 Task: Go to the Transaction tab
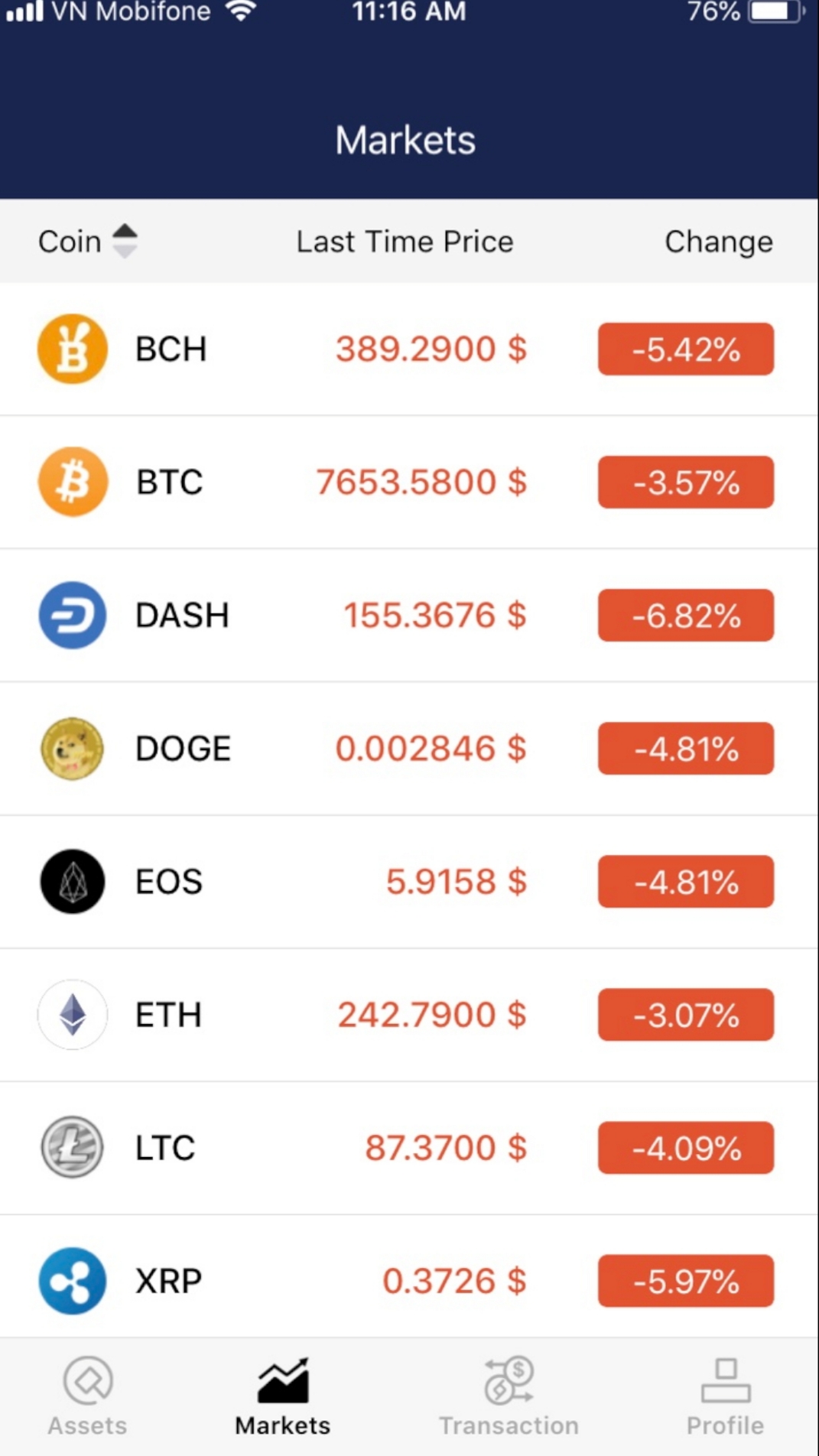tap(509, 1396)
